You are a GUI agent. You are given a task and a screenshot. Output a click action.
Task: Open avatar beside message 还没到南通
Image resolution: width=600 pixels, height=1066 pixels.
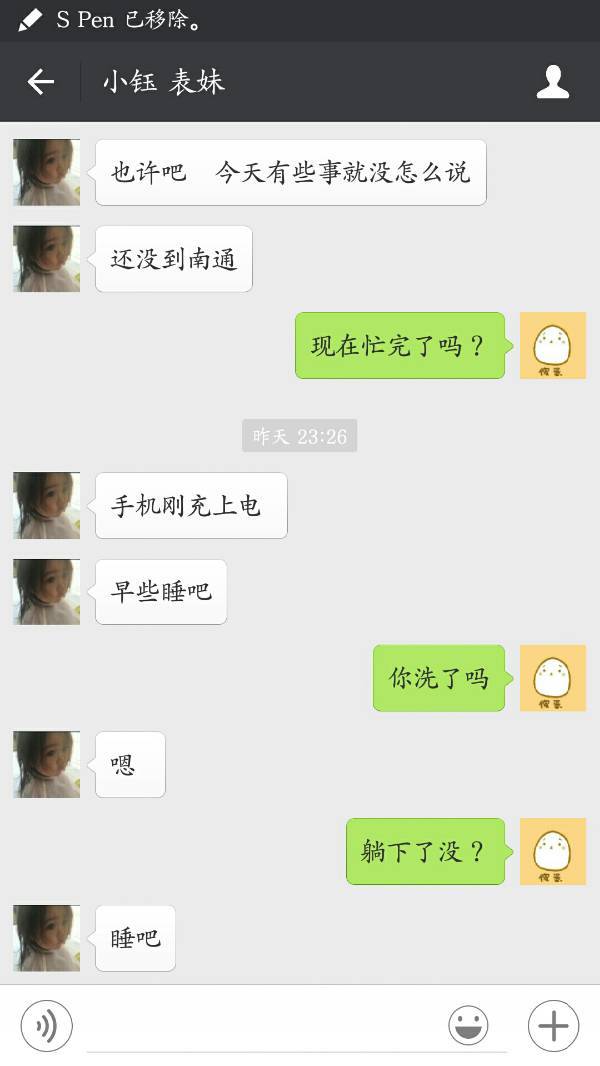pyautogui.click(x=46, y=259)
